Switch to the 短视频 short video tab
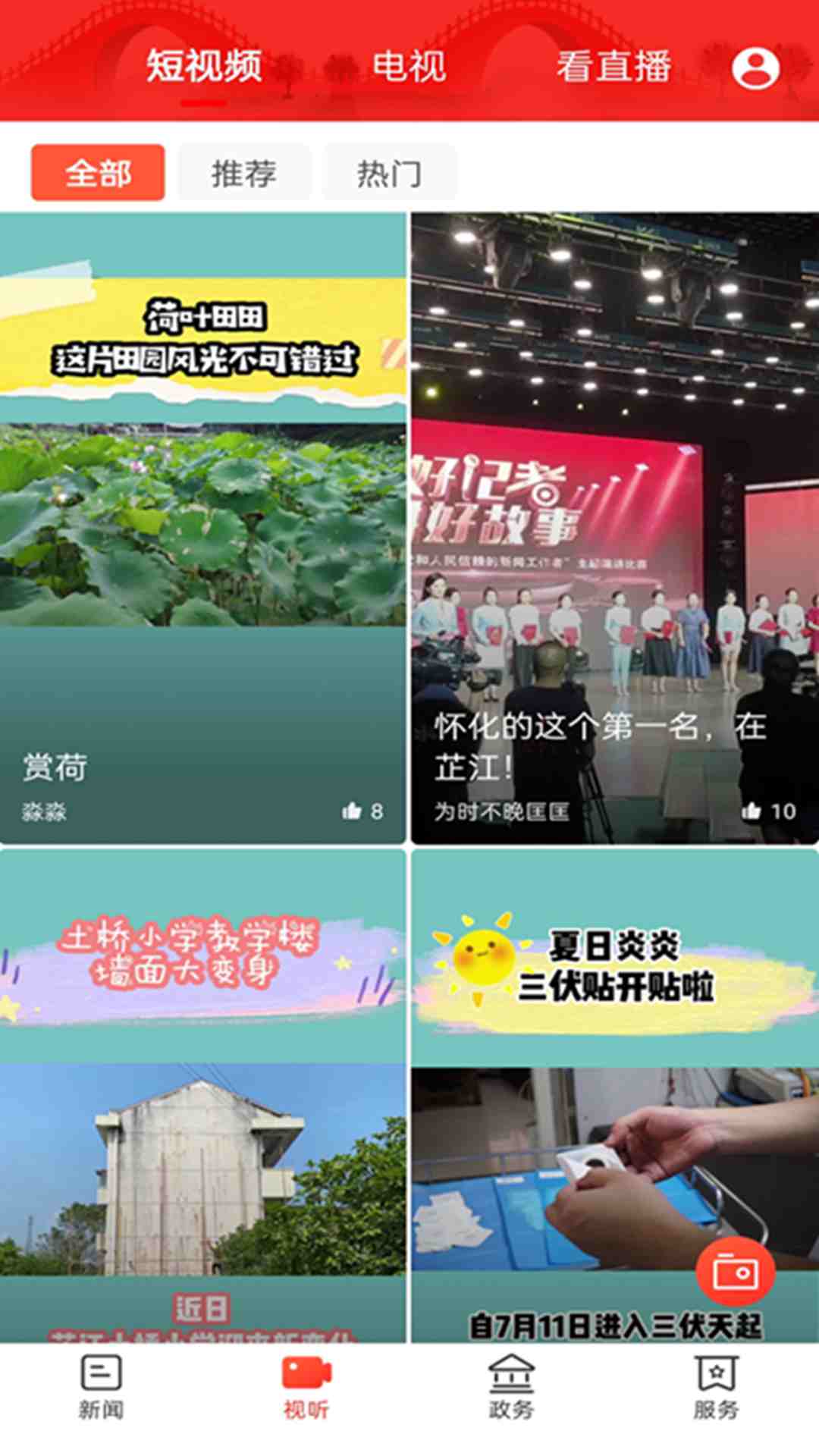 click(202, 67)
